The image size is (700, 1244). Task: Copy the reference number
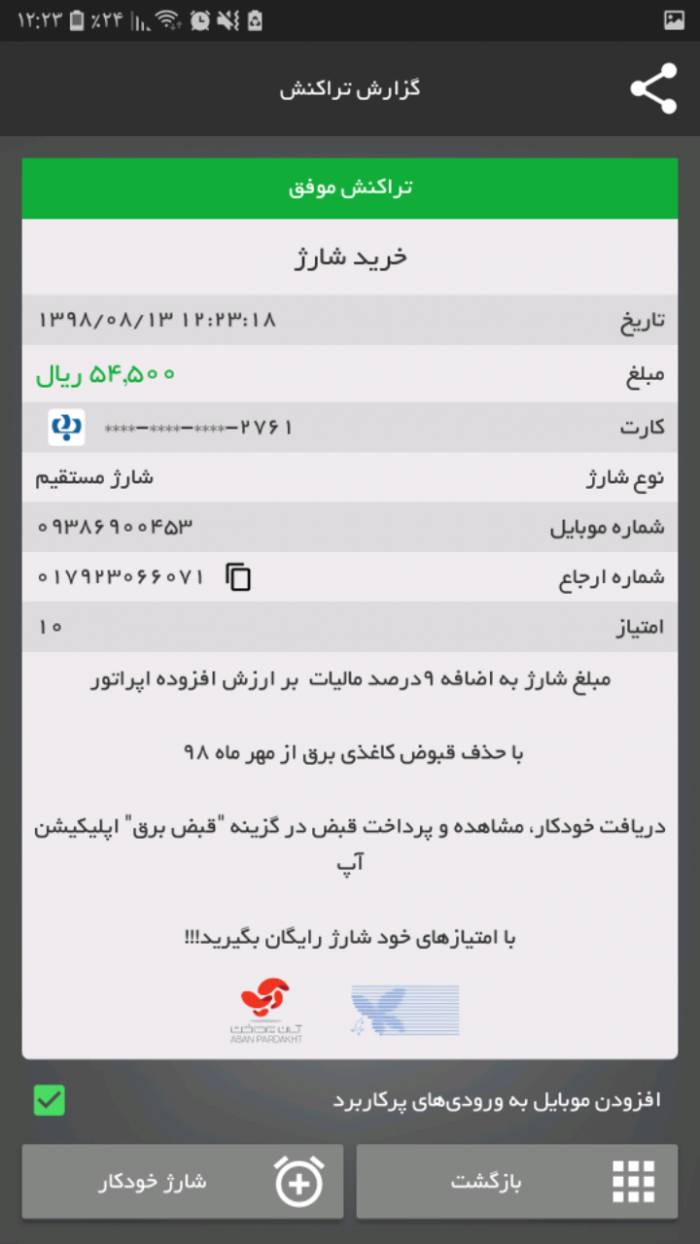238,577
